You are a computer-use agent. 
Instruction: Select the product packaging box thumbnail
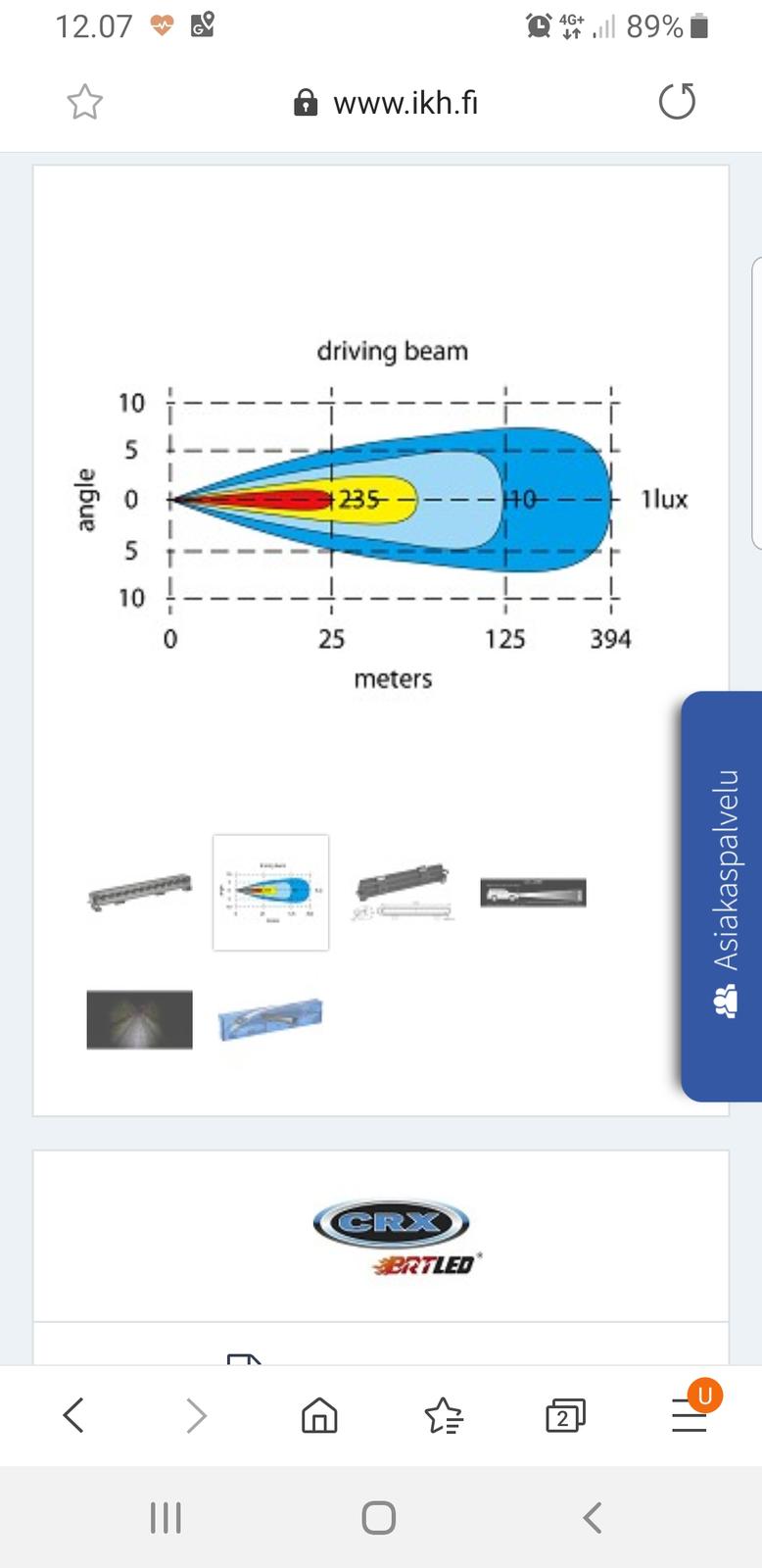pyautogui.click(x=270, y=1019)
